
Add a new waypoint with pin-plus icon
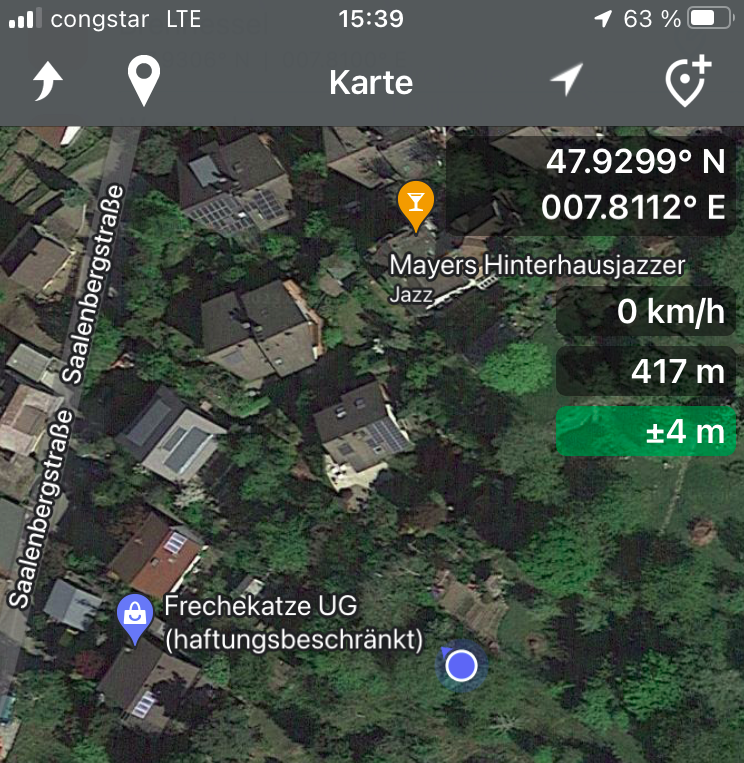[688, 81]
